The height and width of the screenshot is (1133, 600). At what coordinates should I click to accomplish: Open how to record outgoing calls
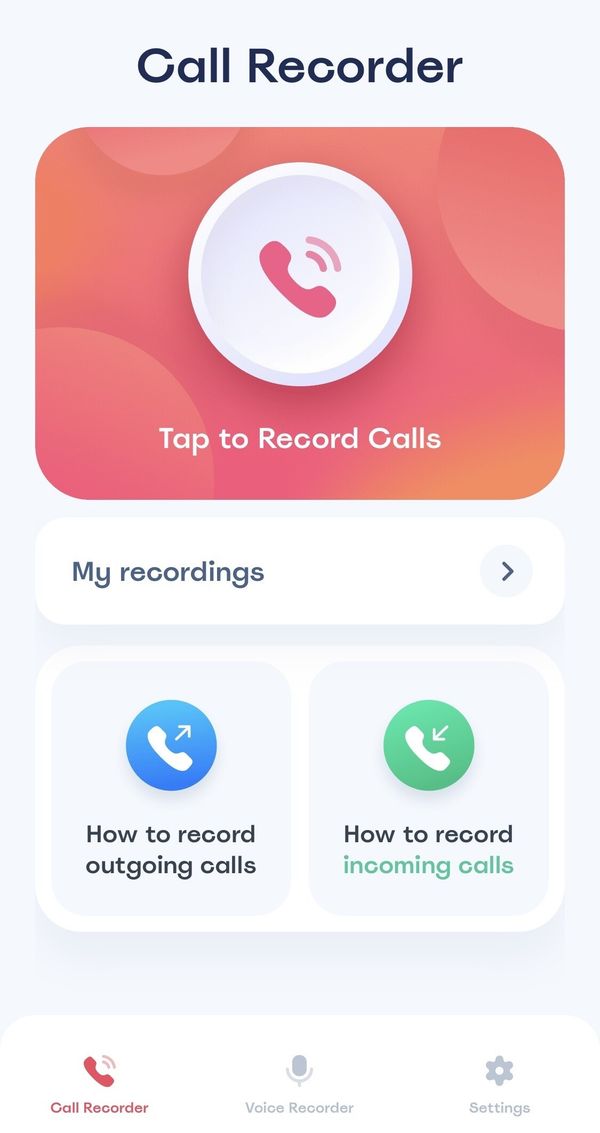(x=171, y=788)
